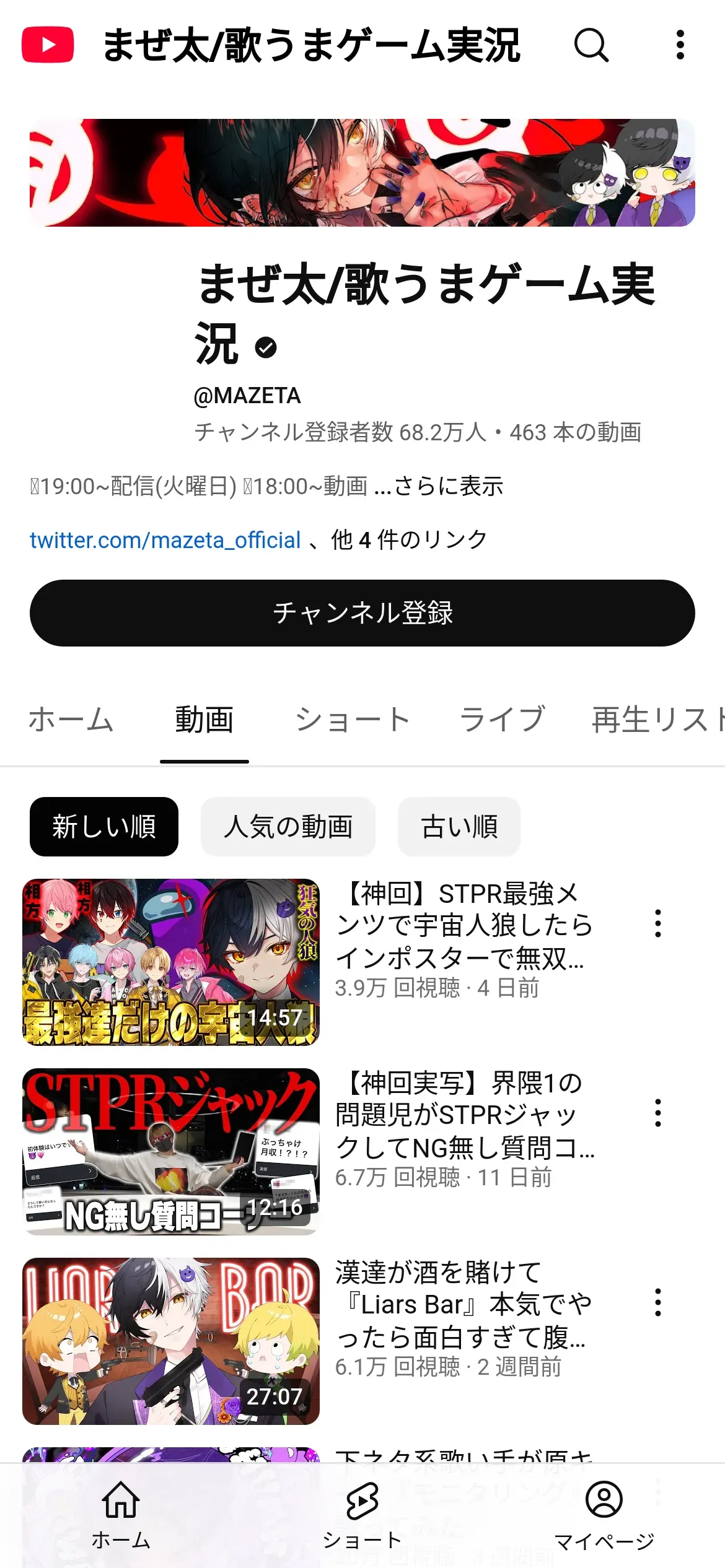
Task: Open マイページ in bottom navigation
Action: click(x=604, y=1515)
